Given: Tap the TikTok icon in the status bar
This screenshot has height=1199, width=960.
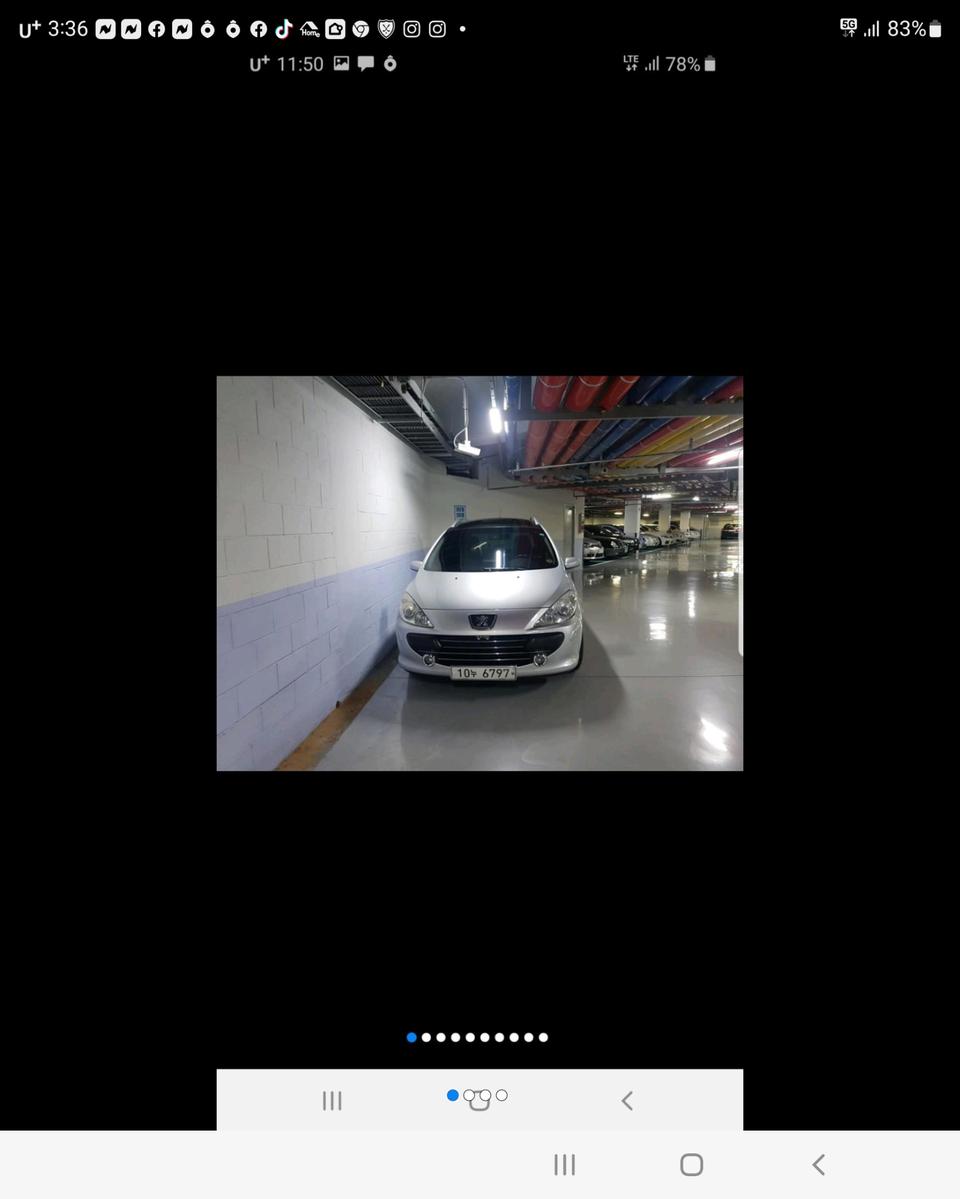Looking at the screenshot, I should click(283, 29).
